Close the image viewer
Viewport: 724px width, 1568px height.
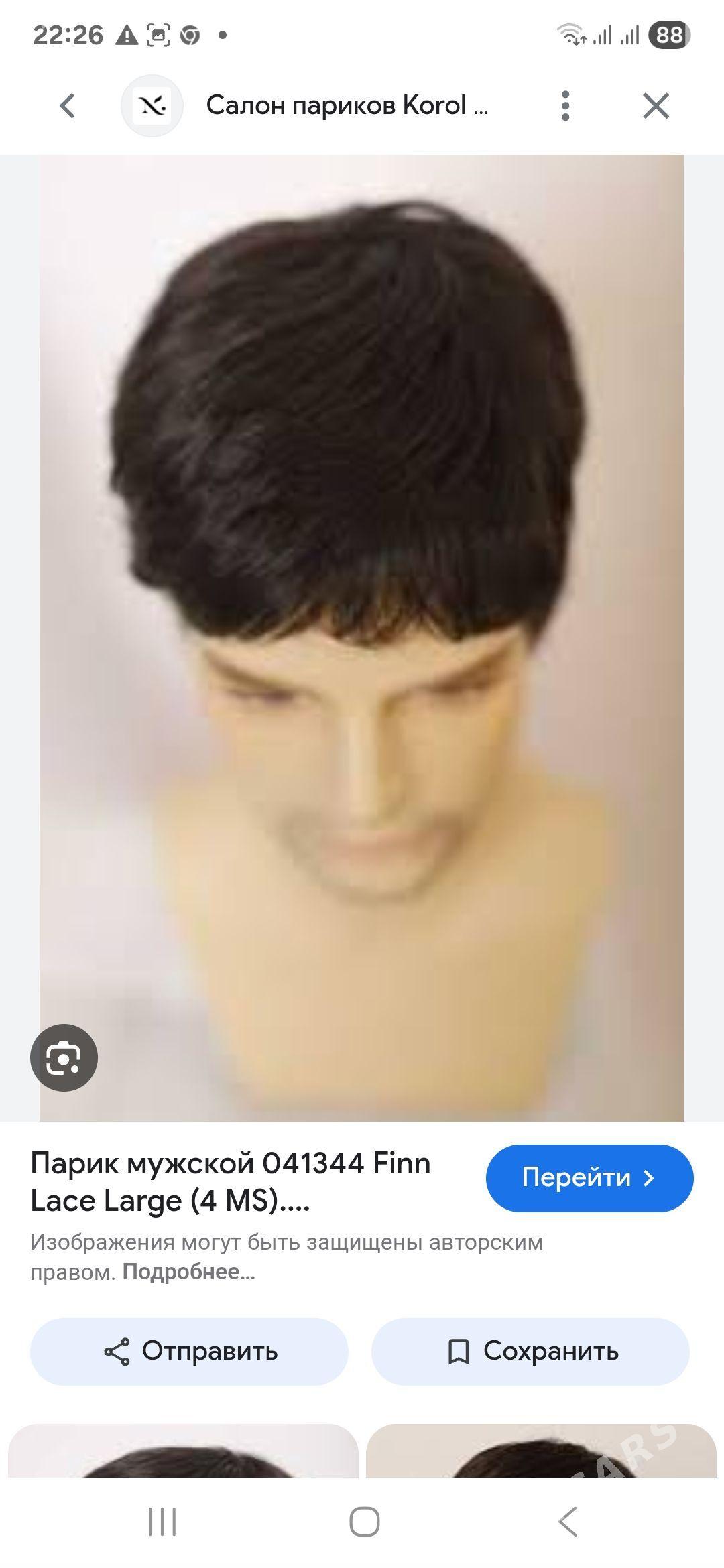(656, 106)
